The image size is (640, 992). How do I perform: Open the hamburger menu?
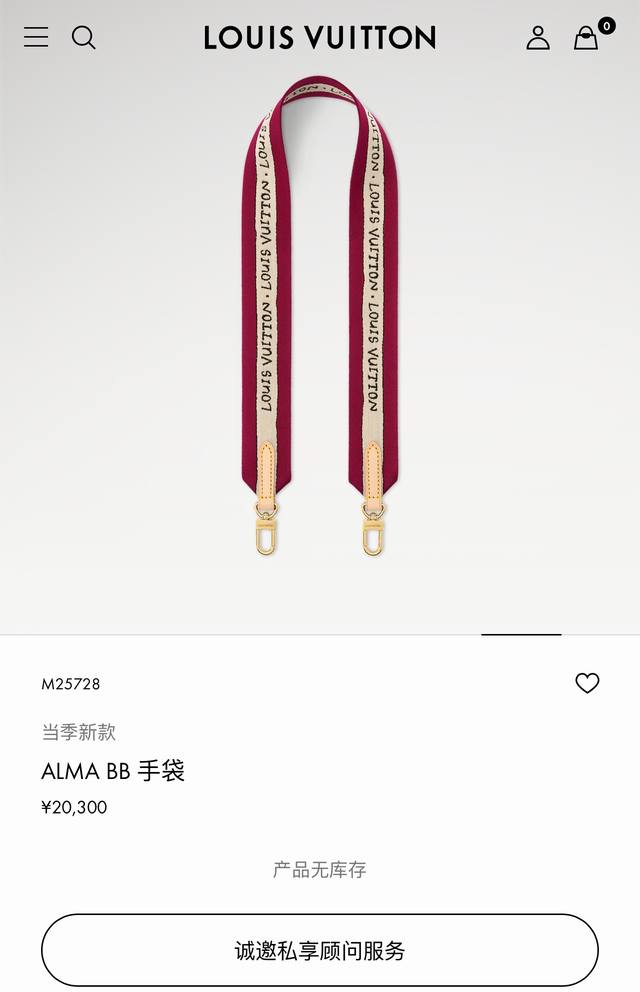coord(36,37)
